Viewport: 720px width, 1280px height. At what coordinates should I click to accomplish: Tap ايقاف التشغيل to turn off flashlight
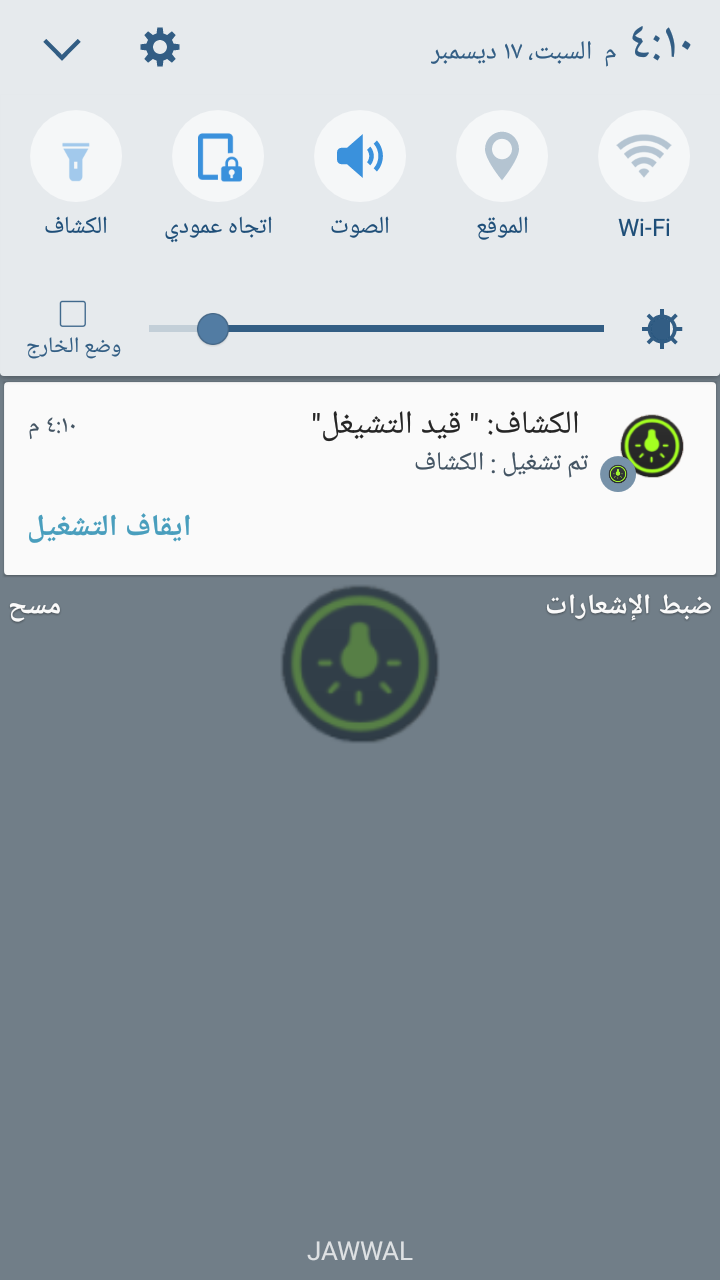(109, 527)
